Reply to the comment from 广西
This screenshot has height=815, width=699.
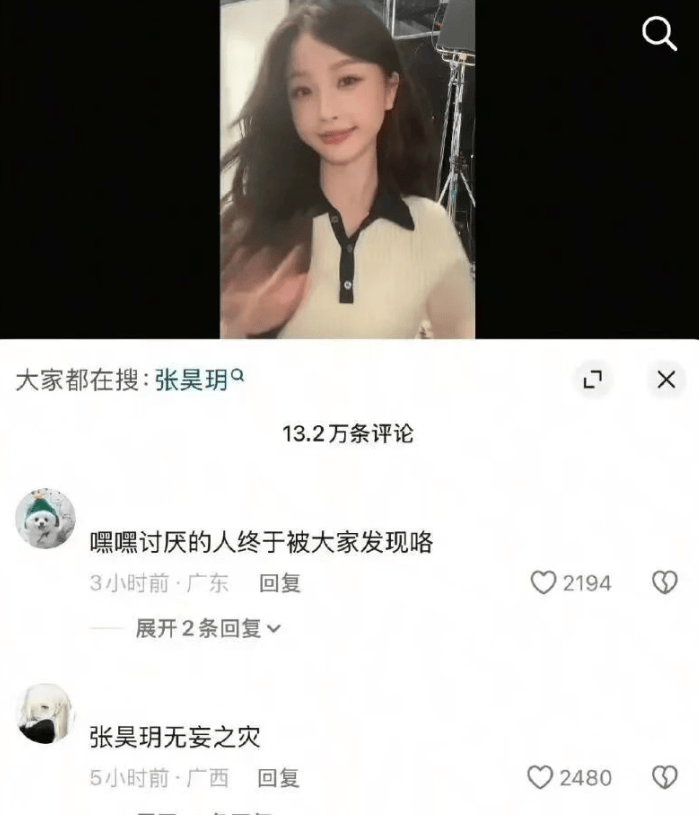pyautogui.click(x=279, y=777)
